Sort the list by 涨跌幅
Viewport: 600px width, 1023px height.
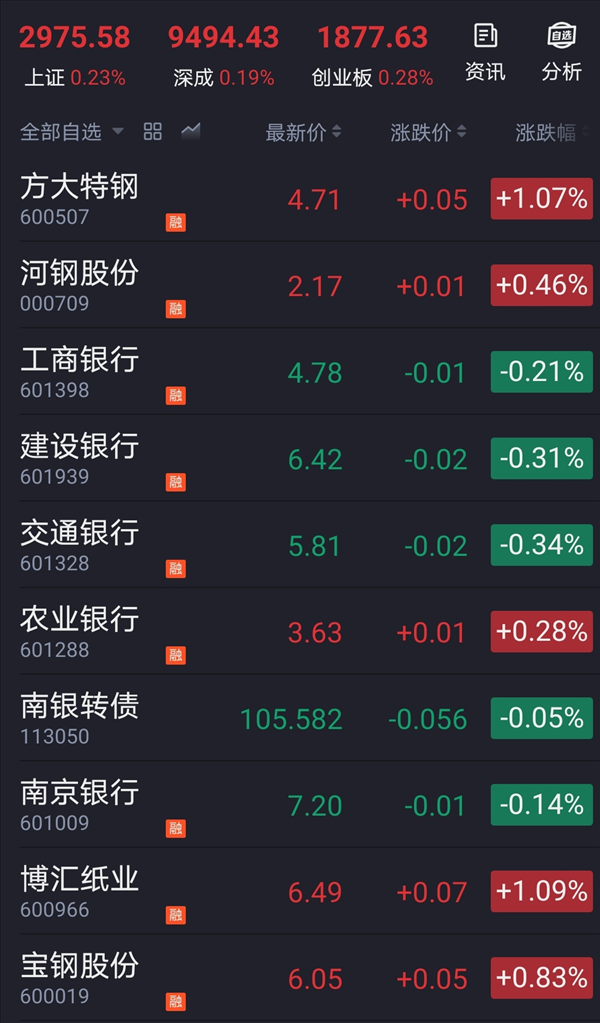point(551,132)
